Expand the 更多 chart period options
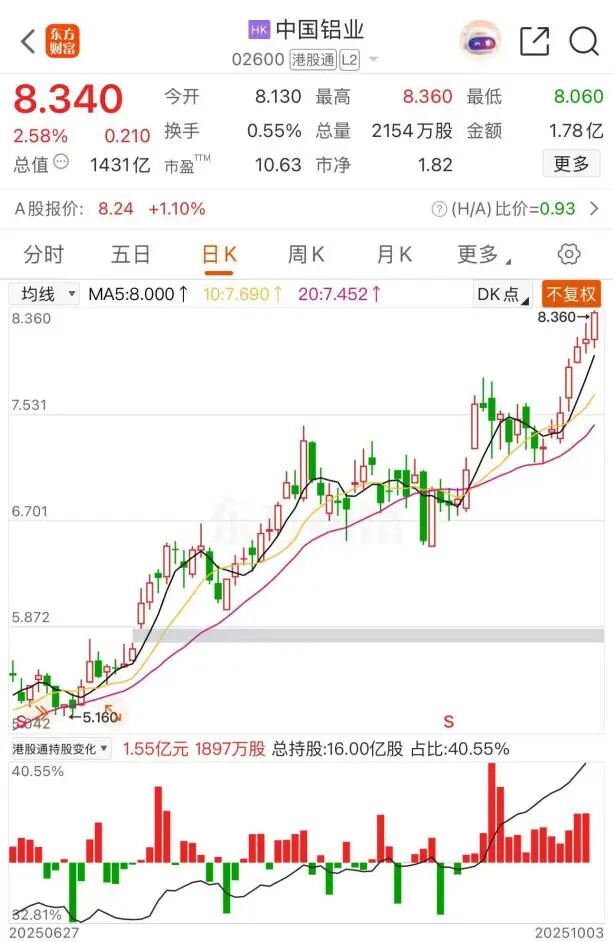Viewport: 613px width, 942px height. pos(482,255)
